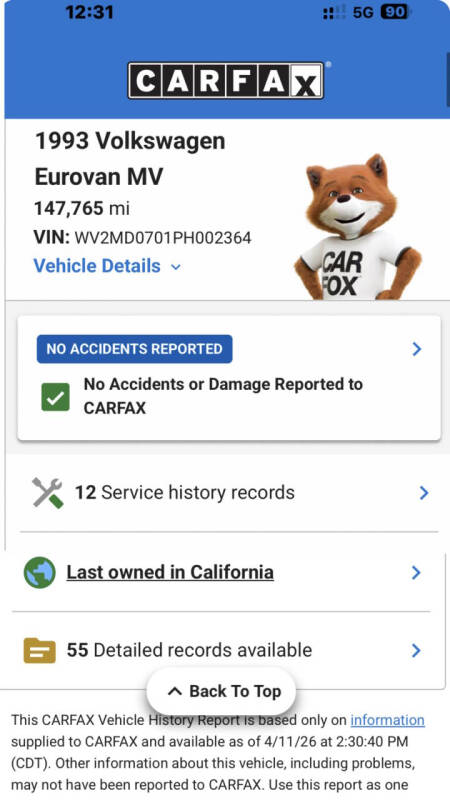
Task: Expand the Vehicle Details dropdown
Action: click(107, 266)
